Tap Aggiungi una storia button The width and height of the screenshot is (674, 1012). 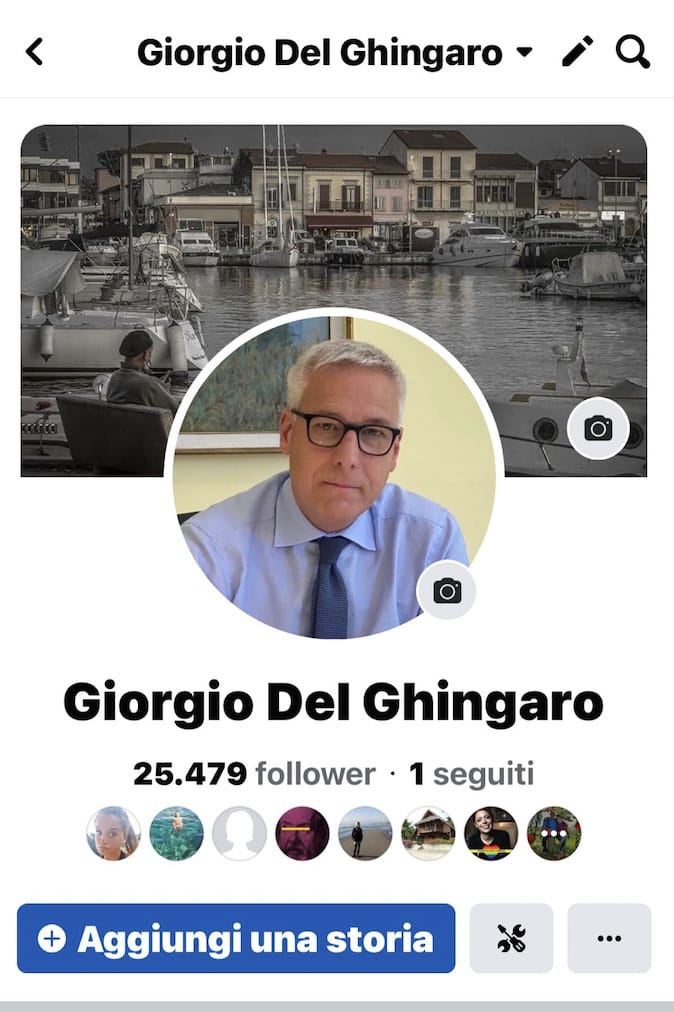tap(236, 938)
